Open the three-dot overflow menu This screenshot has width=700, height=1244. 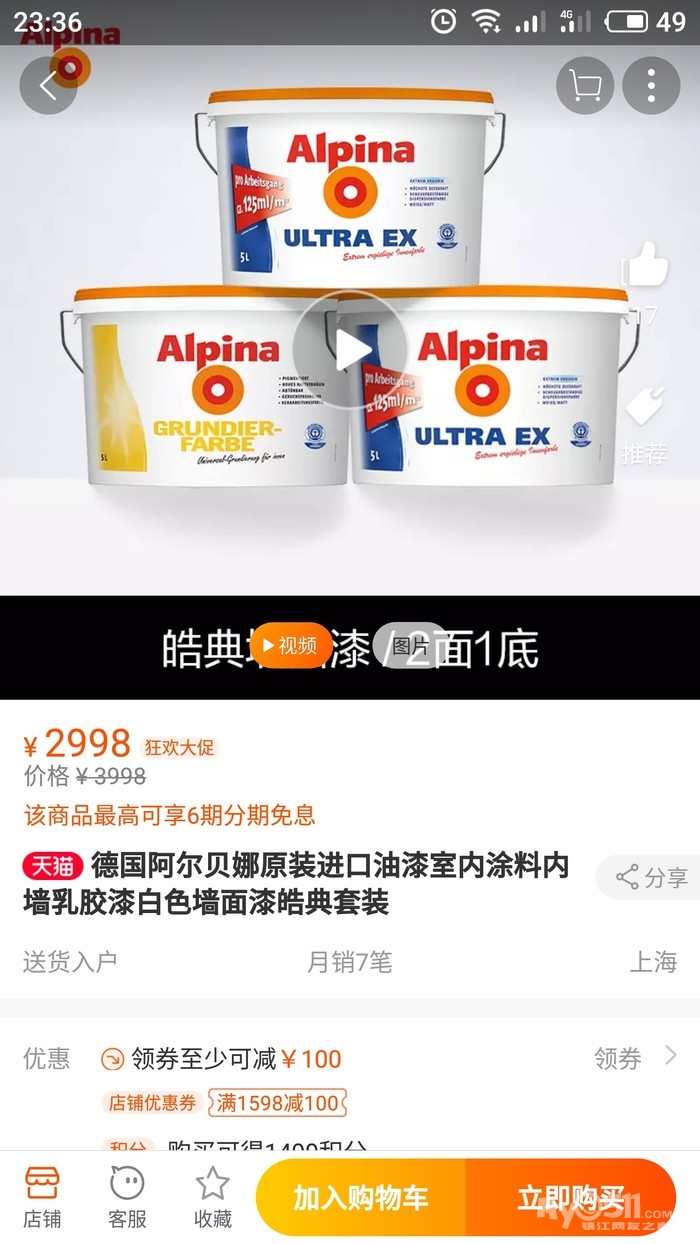[651, 86]
